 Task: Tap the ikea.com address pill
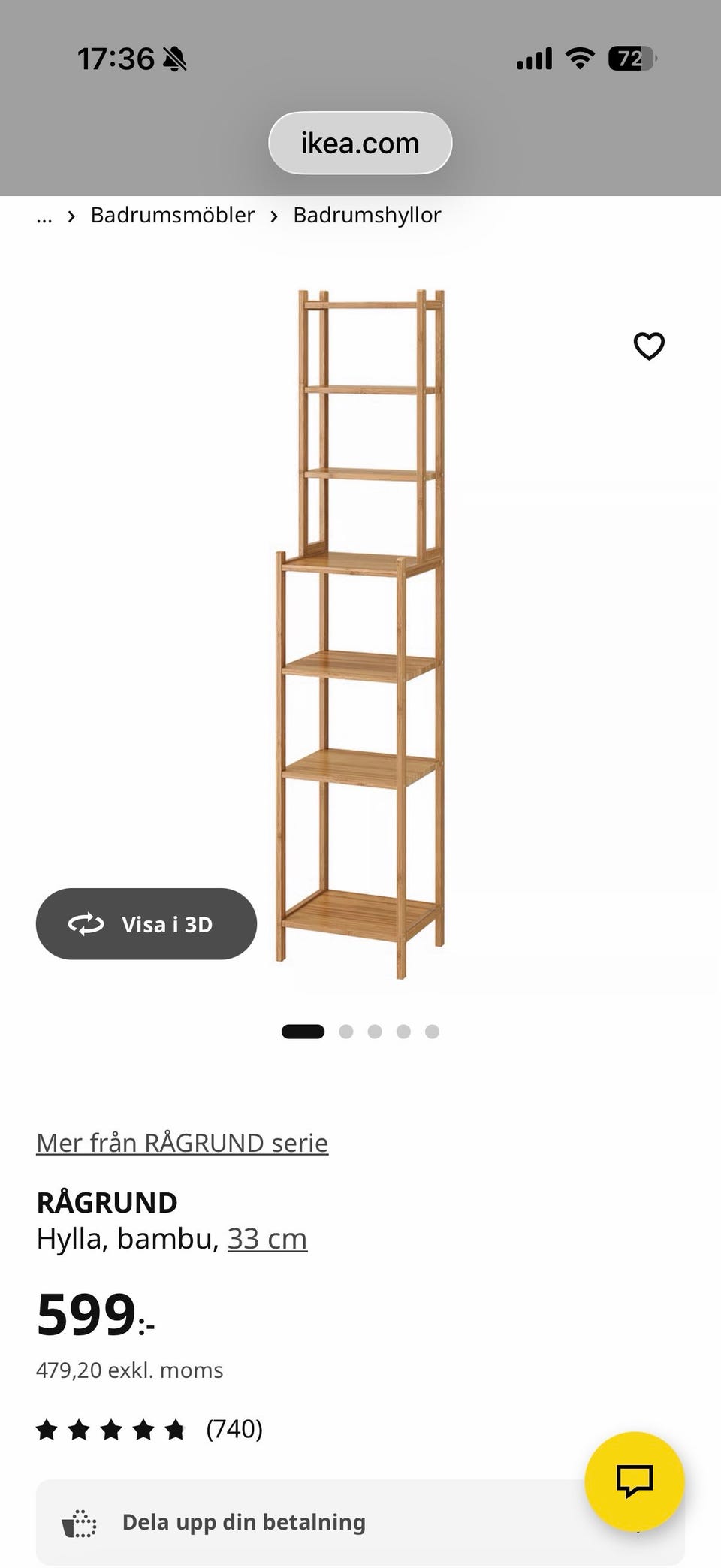pyautogui.click(x=360, y=143)
